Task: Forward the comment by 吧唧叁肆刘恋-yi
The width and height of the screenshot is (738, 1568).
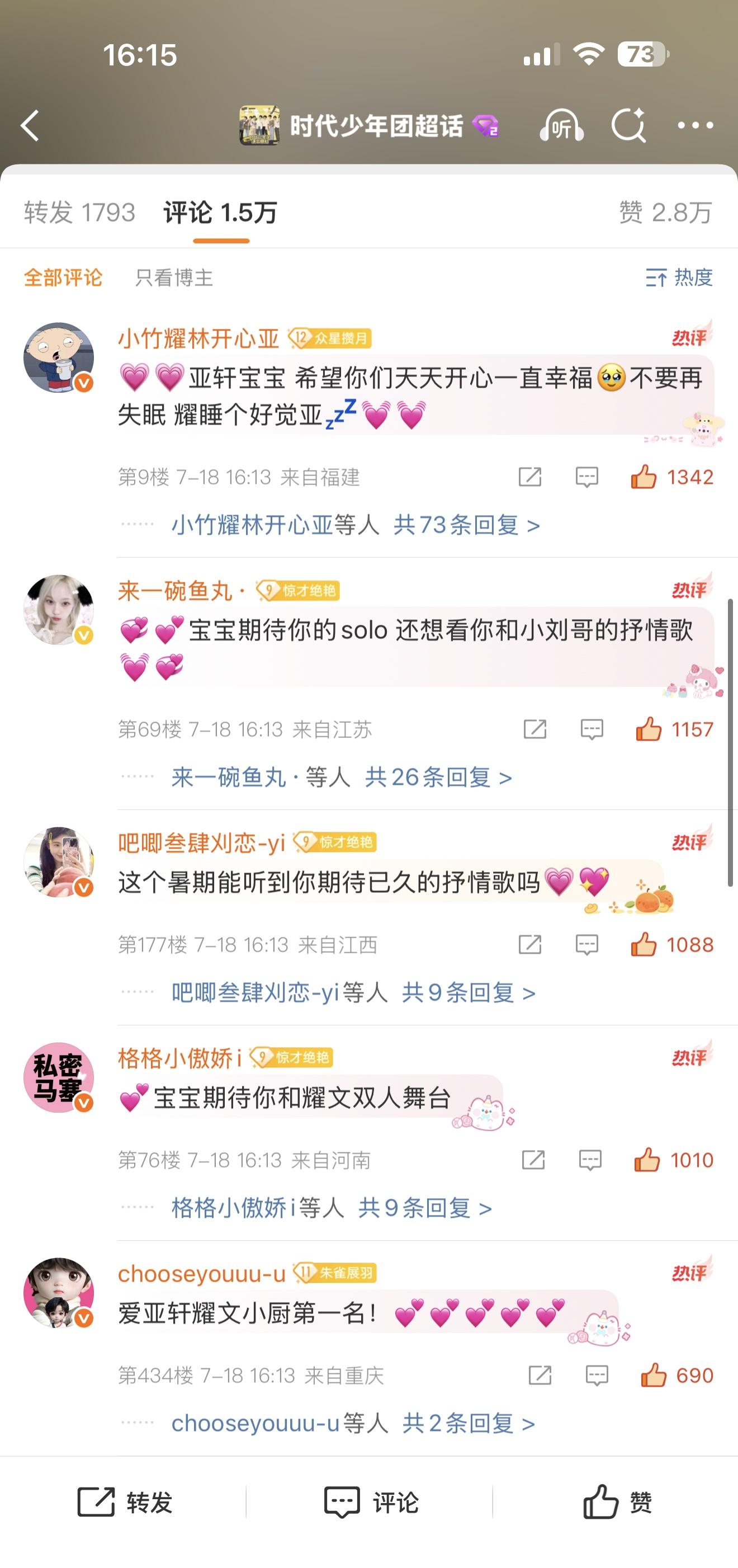Action: [530, 944]
